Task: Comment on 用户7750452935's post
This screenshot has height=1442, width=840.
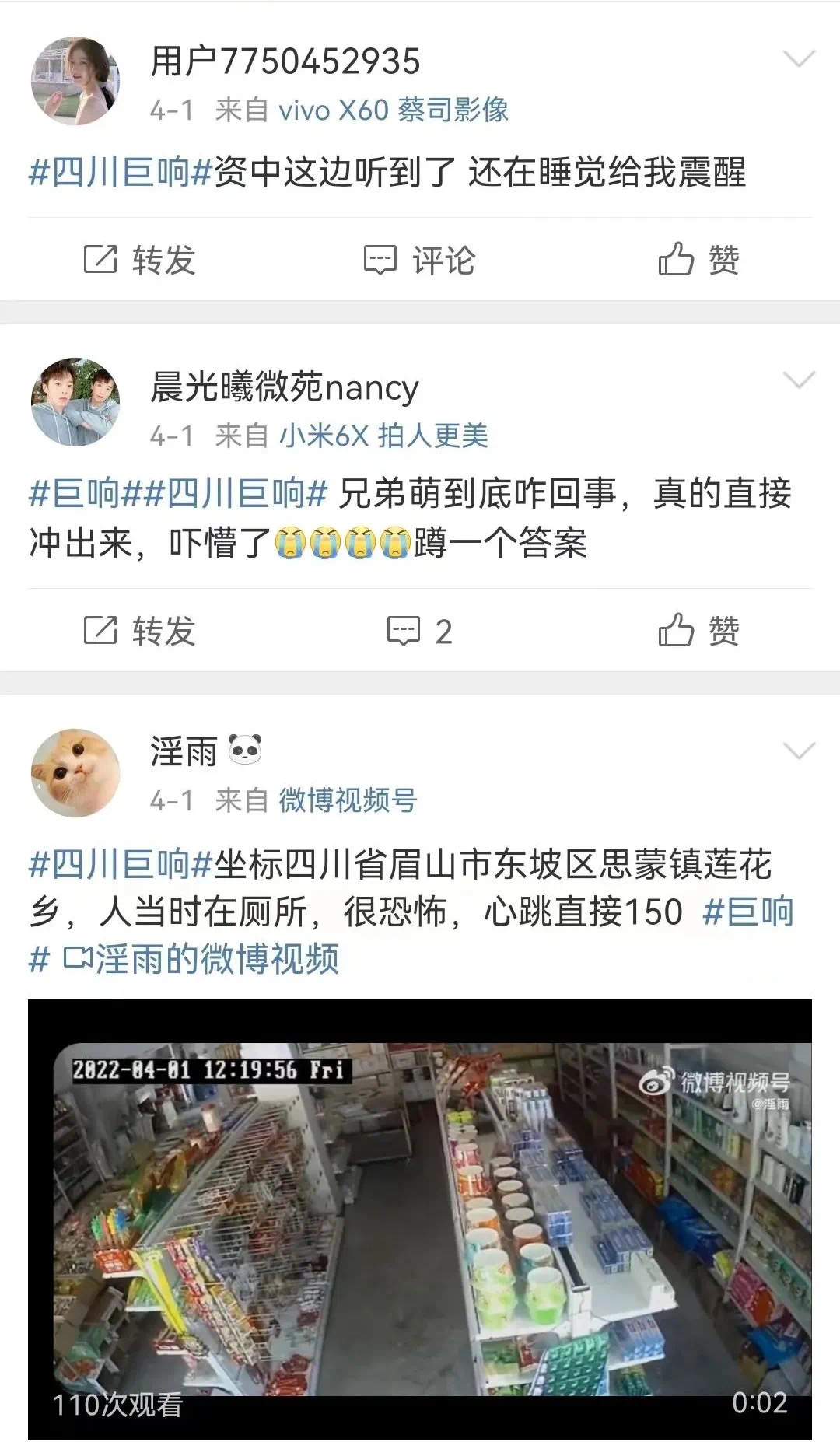Action: click(420, 260)
